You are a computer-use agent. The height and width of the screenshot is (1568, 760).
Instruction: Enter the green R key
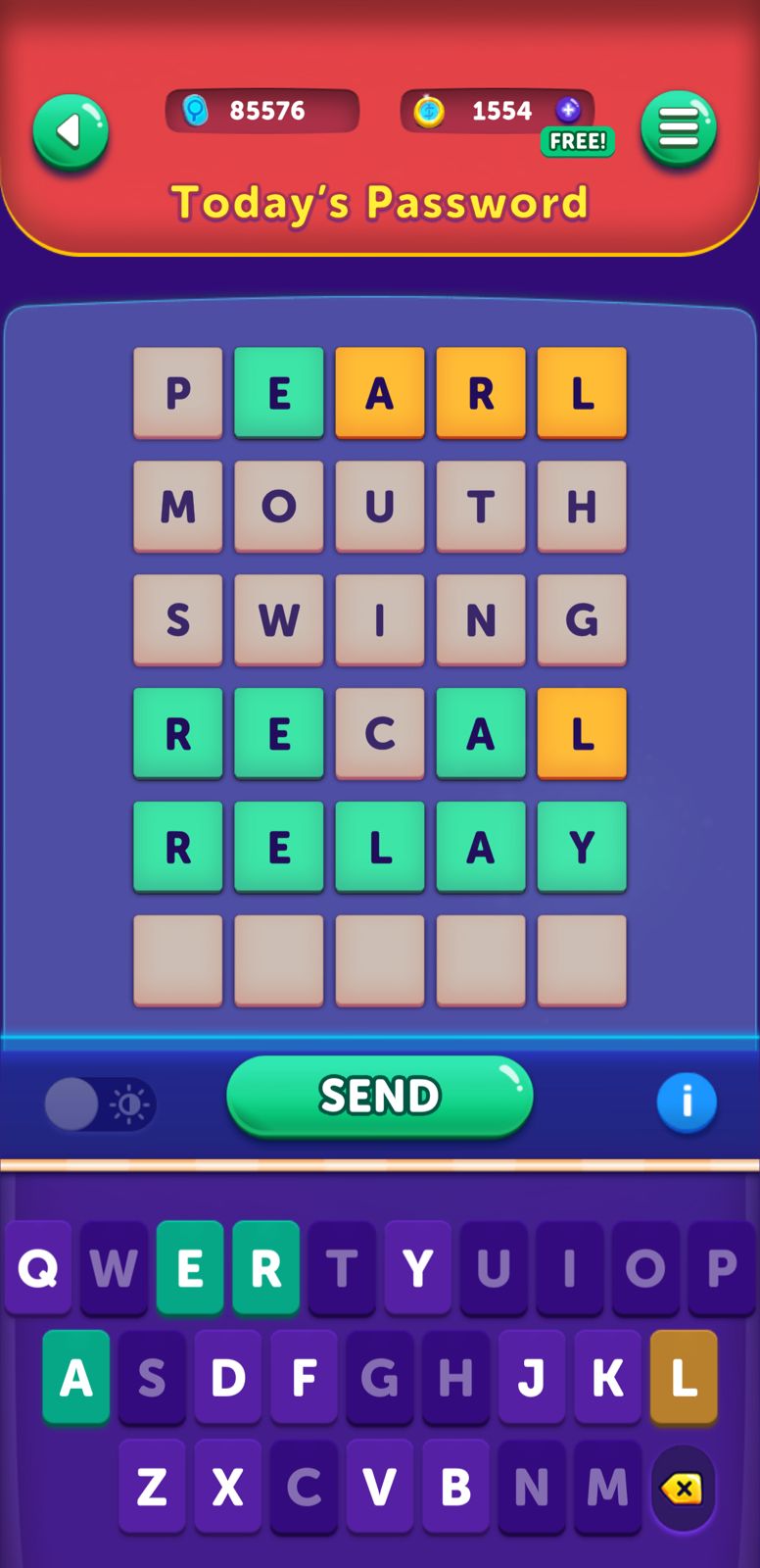coord(265,1268)
